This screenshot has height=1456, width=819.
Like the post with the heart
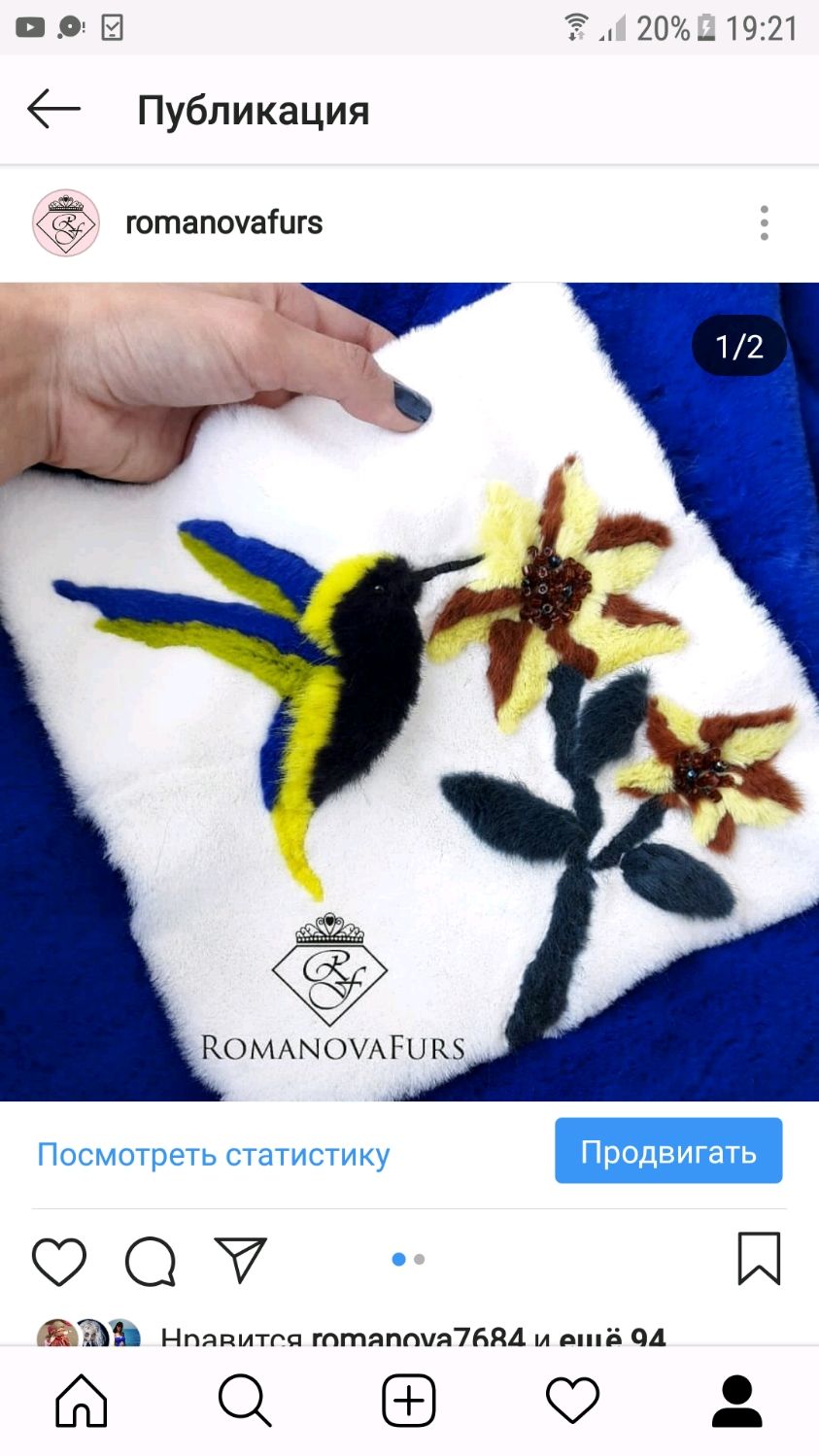(59, 1261)
